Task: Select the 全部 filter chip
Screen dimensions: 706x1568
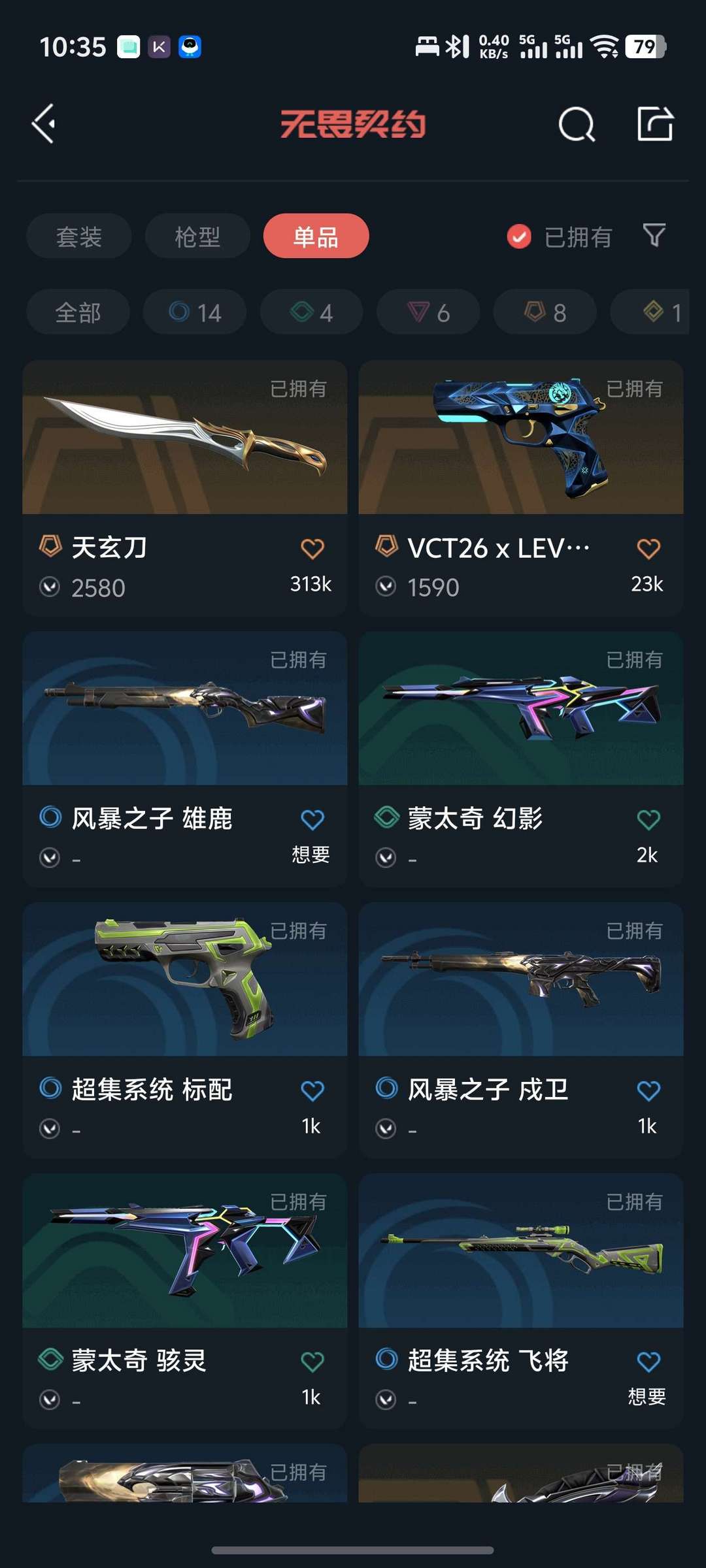Action: [x=78, y=312]
